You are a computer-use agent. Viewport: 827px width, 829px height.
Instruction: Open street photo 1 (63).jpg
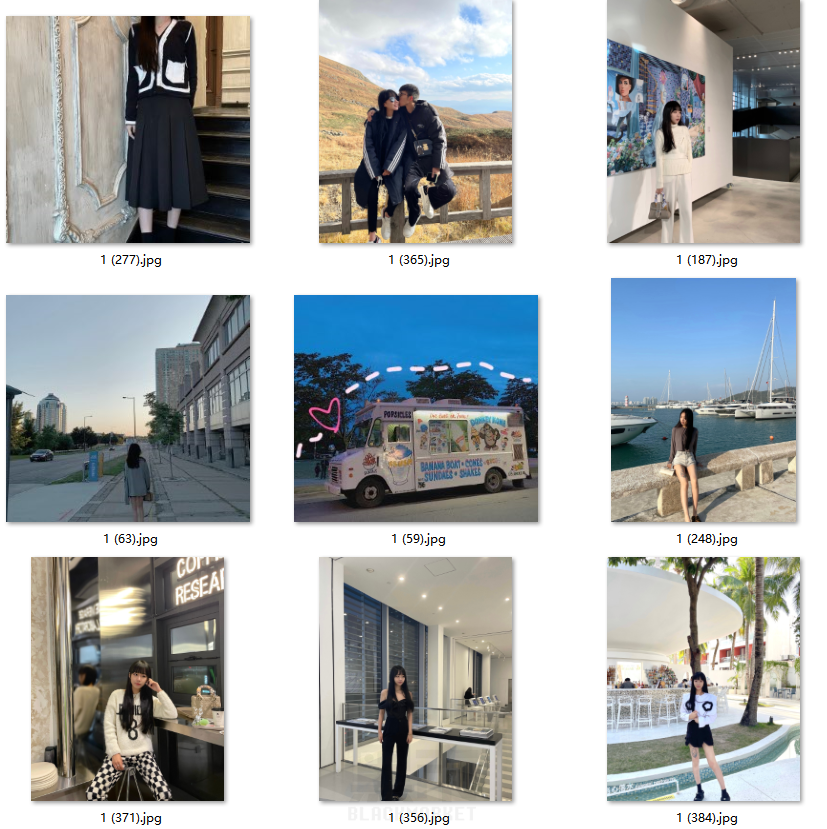click(128, 408)
